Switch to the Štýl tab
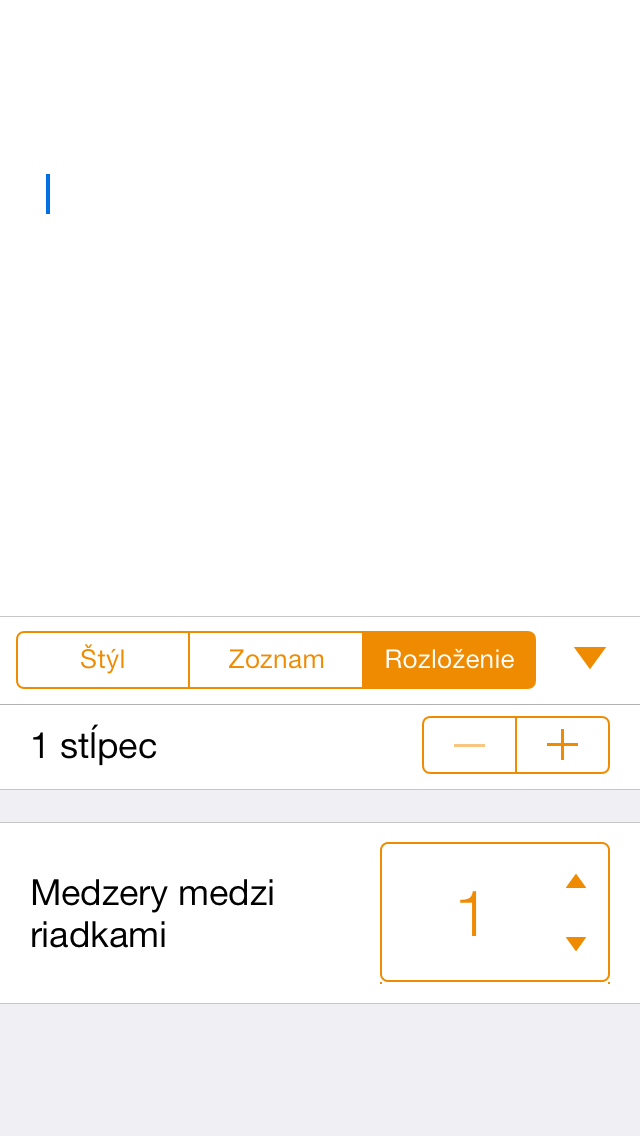The image size is (640, 1136). click(102, 659)
